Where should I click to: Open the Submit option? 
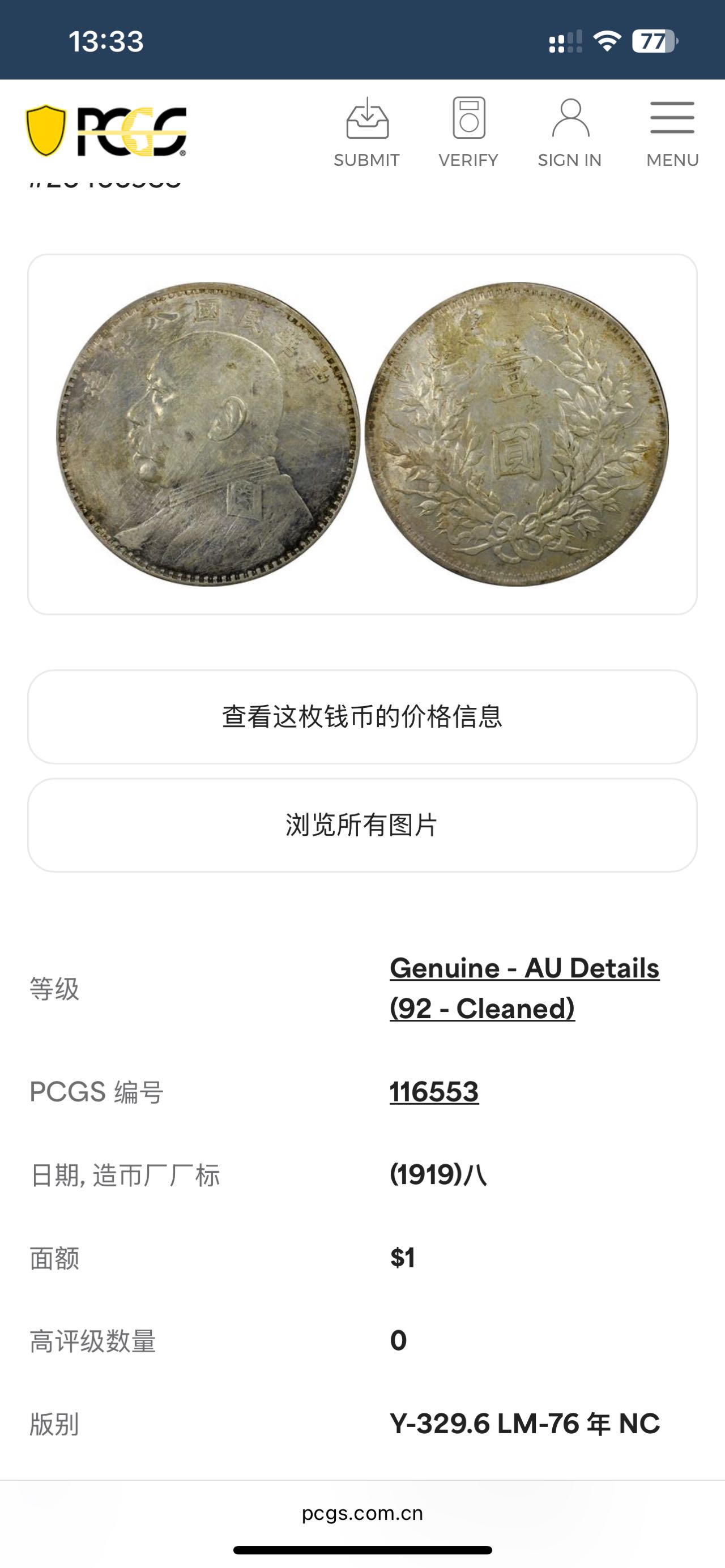pyautogui.click(x=366, y=133)
